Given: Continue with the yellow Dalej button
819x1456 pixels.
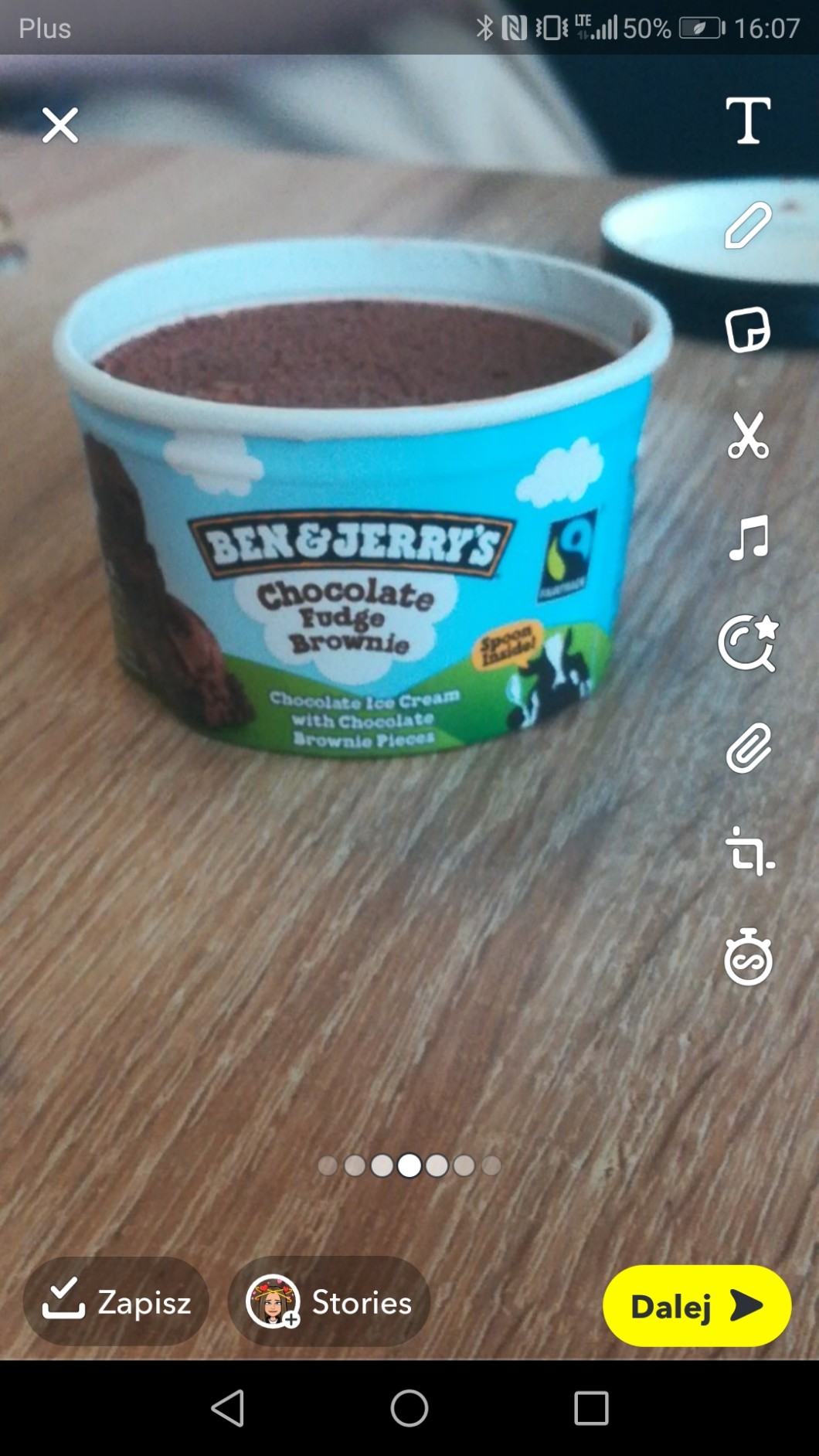Looking at the screenshot, I should click(x=697, y=1306).
